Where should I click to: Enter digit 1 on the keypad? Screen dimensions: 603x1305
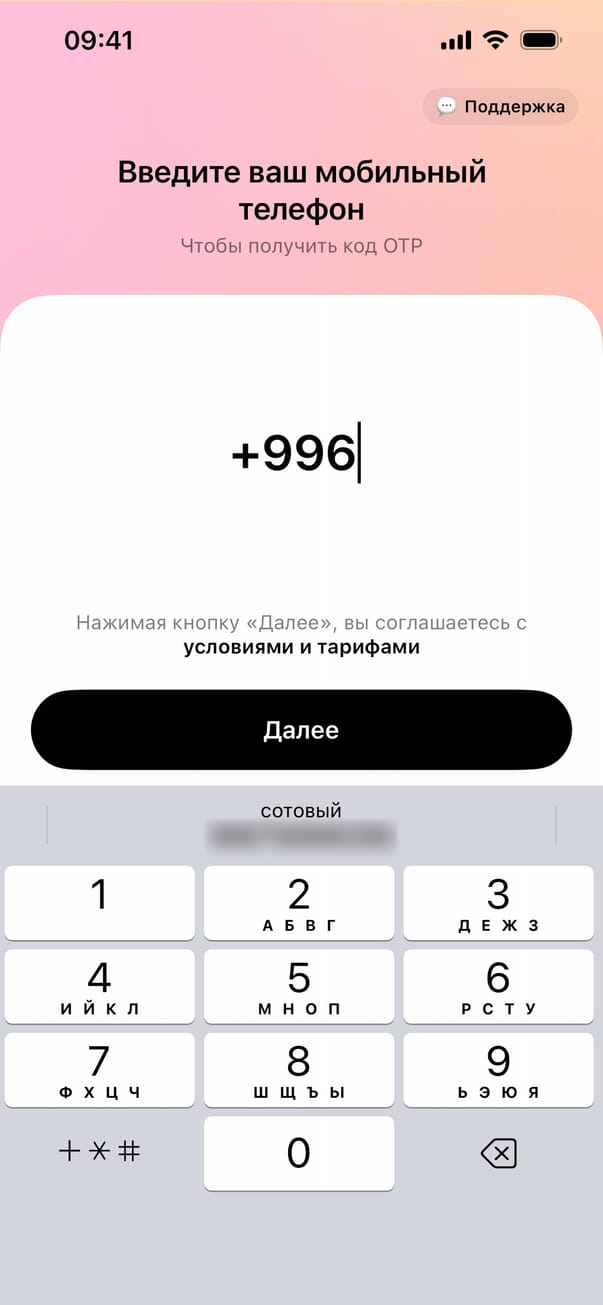click(99, 903)
